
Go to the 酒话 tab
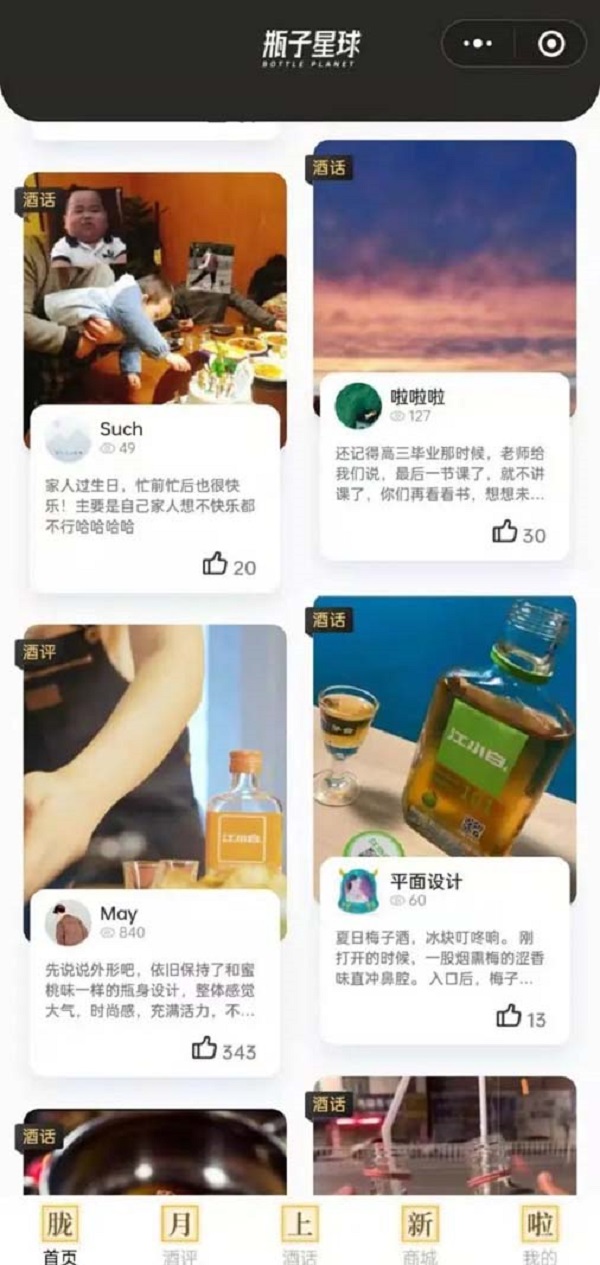300,1234
